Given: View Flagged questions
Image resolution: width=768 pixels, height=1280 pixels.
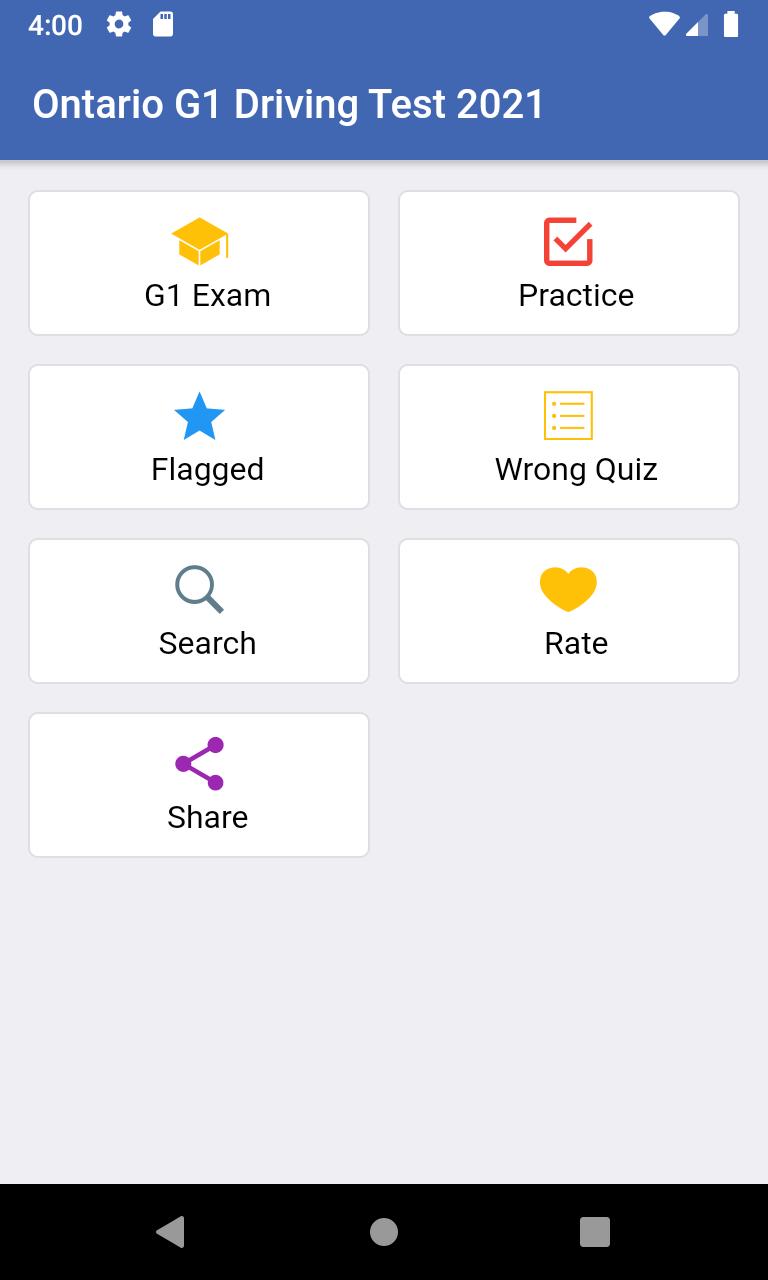Looking at the screenshot, I should tap(199, 437).
